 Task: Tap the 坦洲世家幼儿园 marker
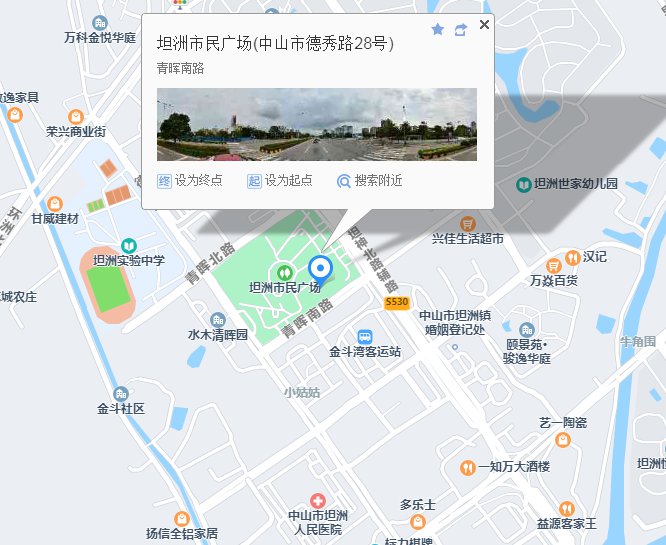click(524, 185)
